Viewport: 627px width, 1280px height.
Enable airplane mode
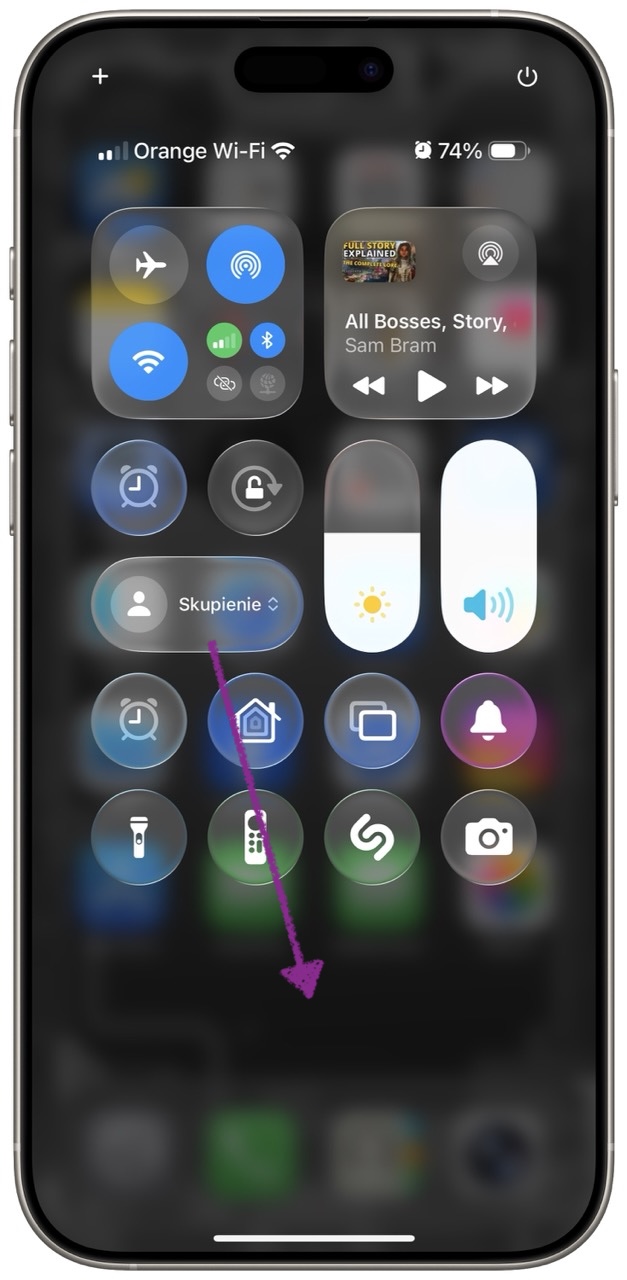(x=149, y=265)
